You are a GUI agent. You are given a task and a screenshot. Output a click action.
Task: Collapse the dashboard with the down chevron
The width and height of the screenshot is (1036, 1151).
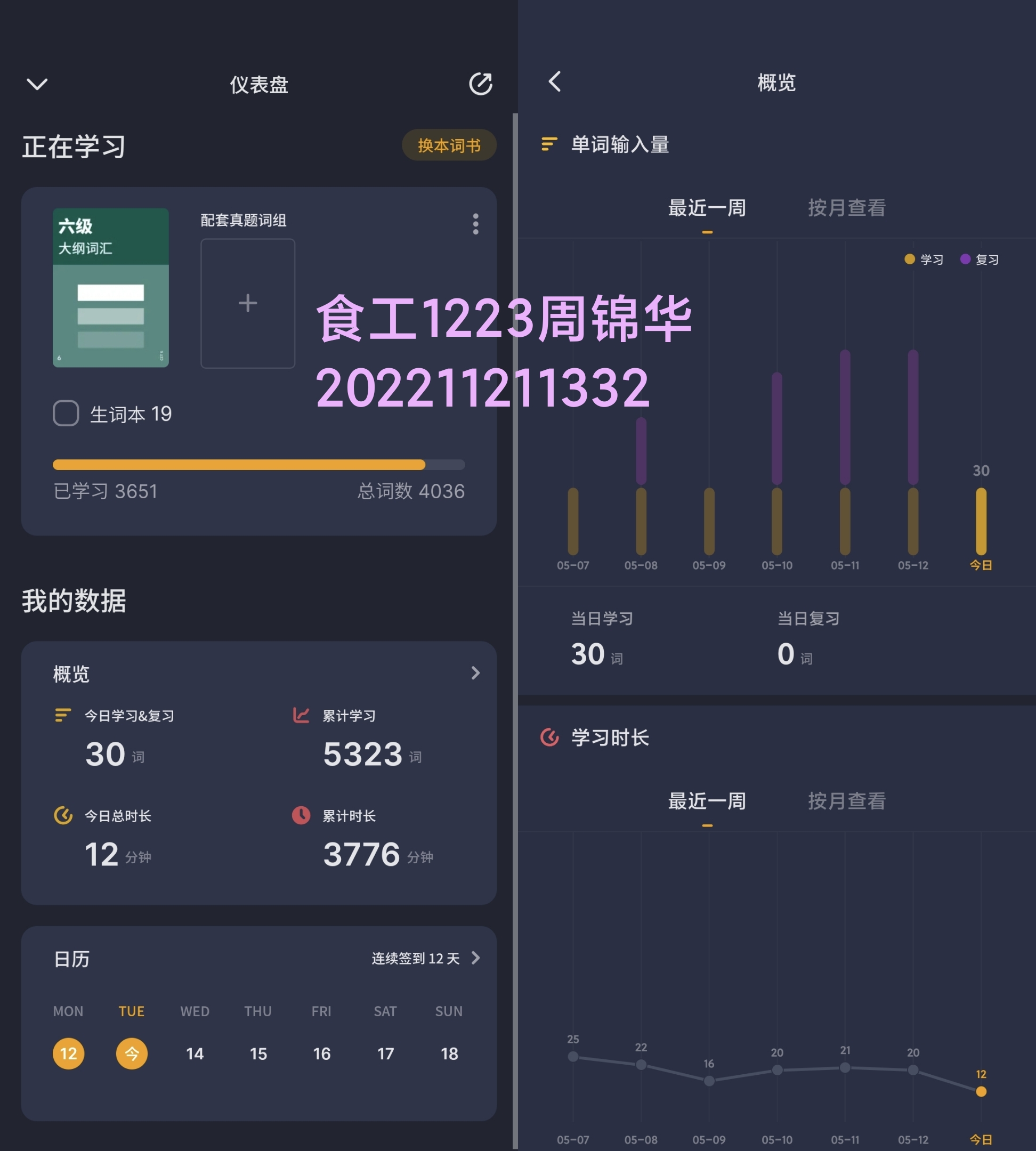37,85
